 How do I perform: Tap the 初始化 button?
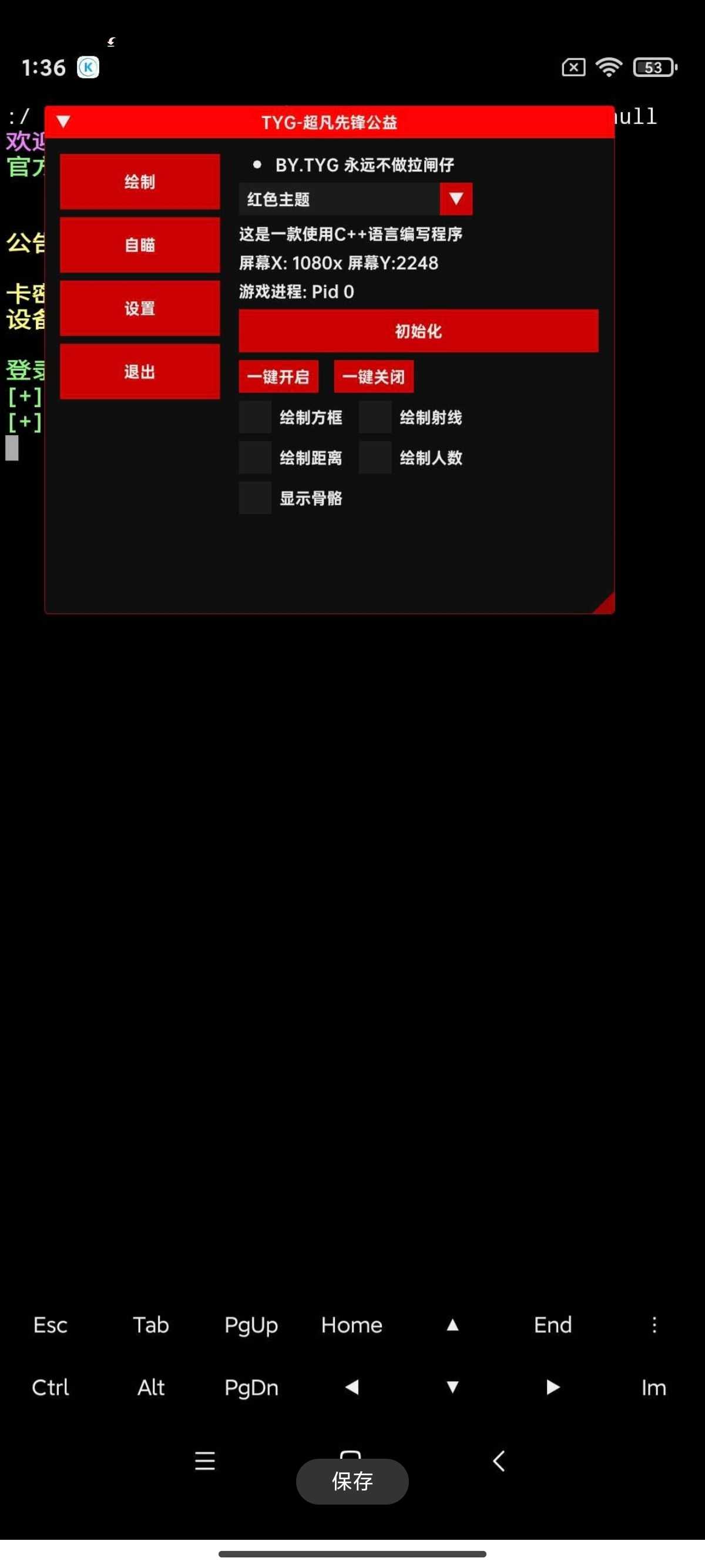[x=418, y=331]
